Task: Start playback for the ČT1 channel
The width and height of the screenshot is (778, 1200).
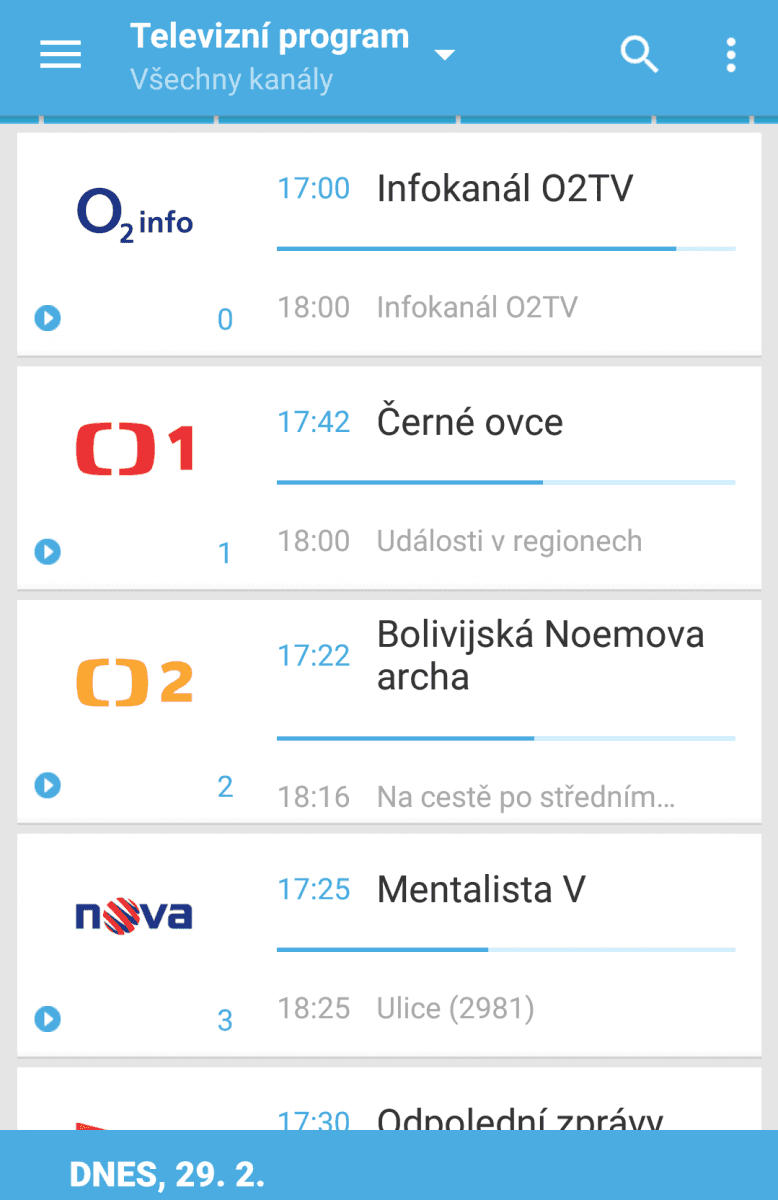Action: click(x=47, y=551)
